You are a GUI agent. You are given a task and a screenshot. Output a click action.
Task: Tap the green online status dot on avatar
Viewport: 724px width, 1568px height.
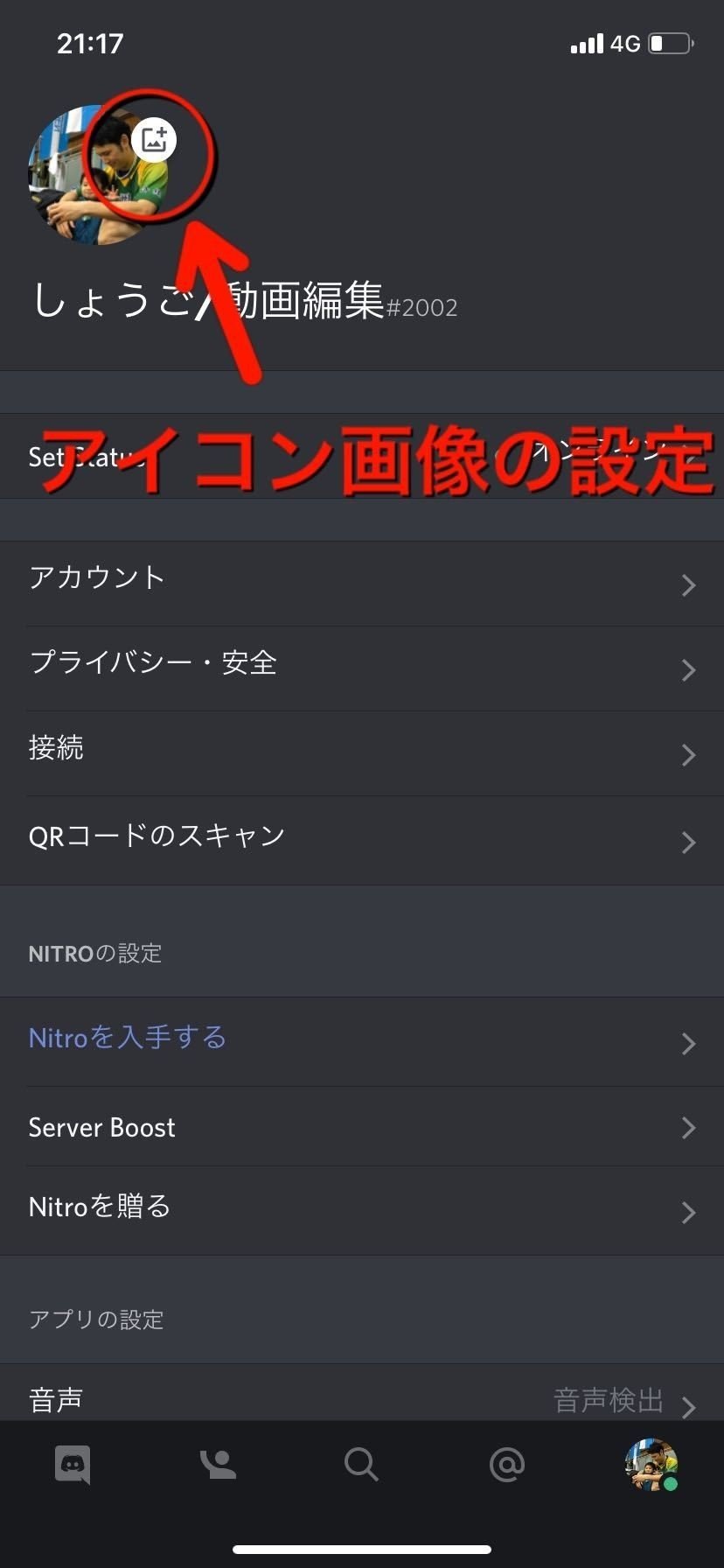[670, 1482]
